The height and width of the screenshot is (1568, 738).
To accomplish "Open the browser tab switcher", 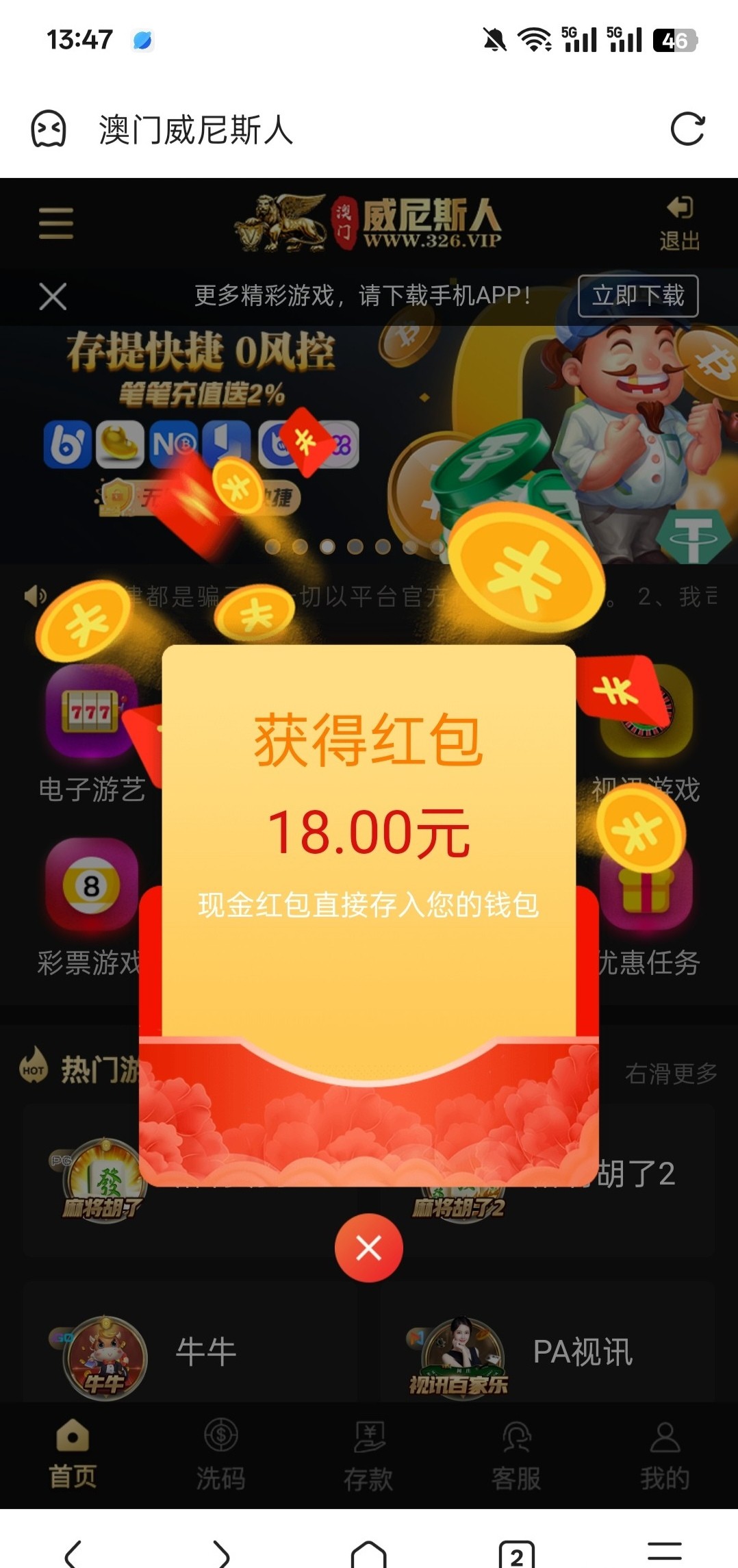I will 516,1554.
